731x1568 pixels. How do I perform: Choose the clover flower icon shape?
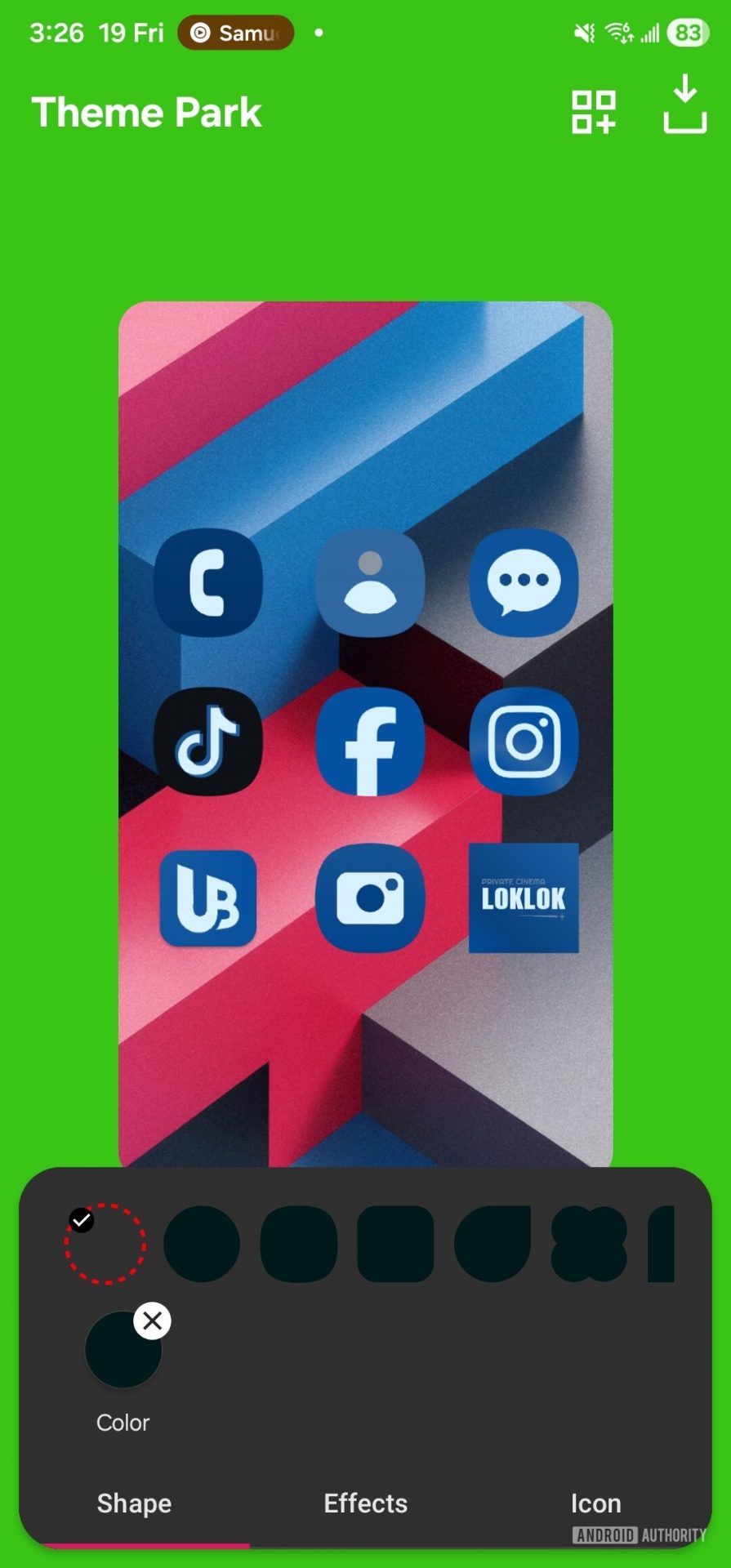(x=589, y=1243)
